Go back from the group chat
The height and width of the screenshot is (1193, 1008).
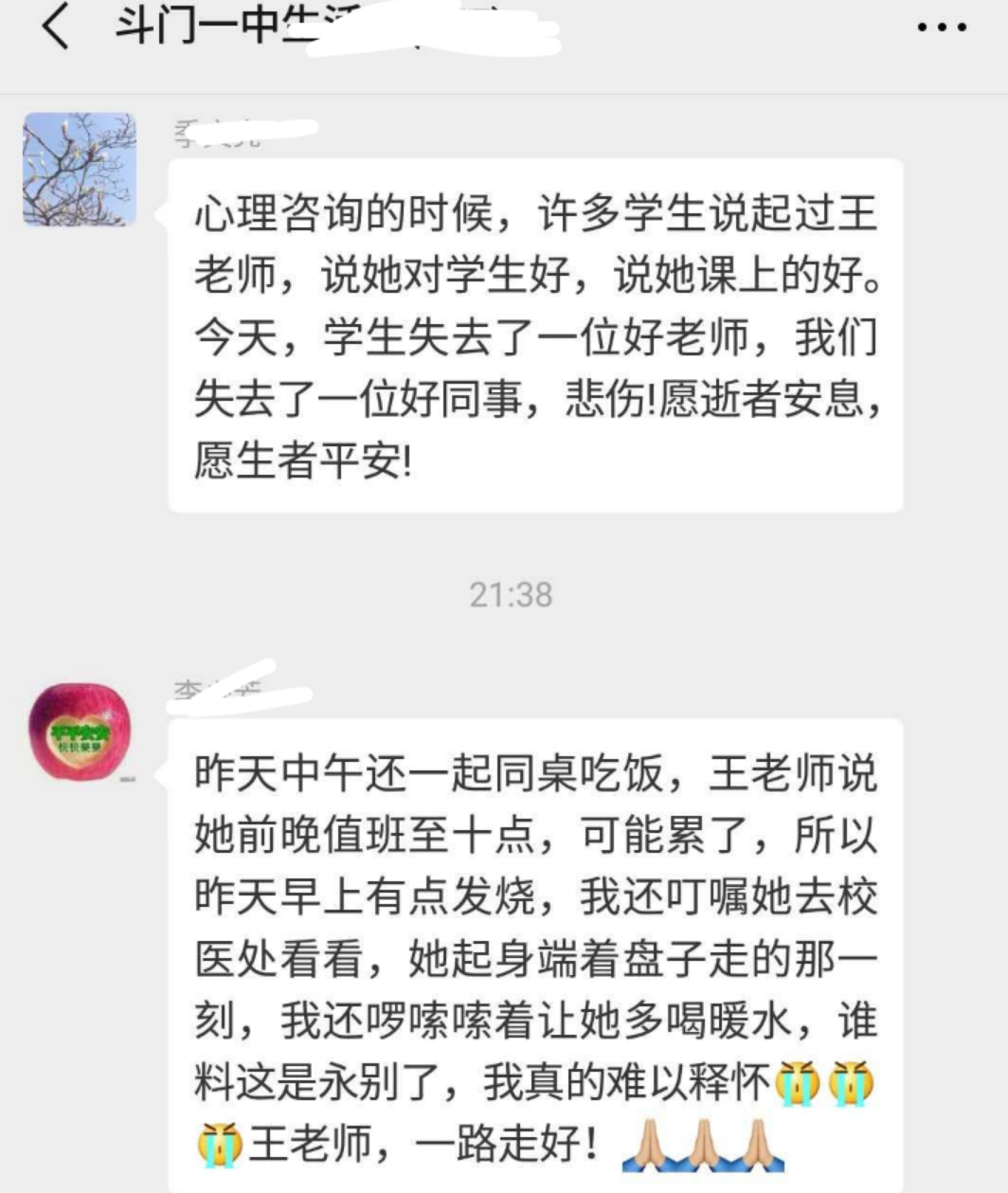coord(55,27)
